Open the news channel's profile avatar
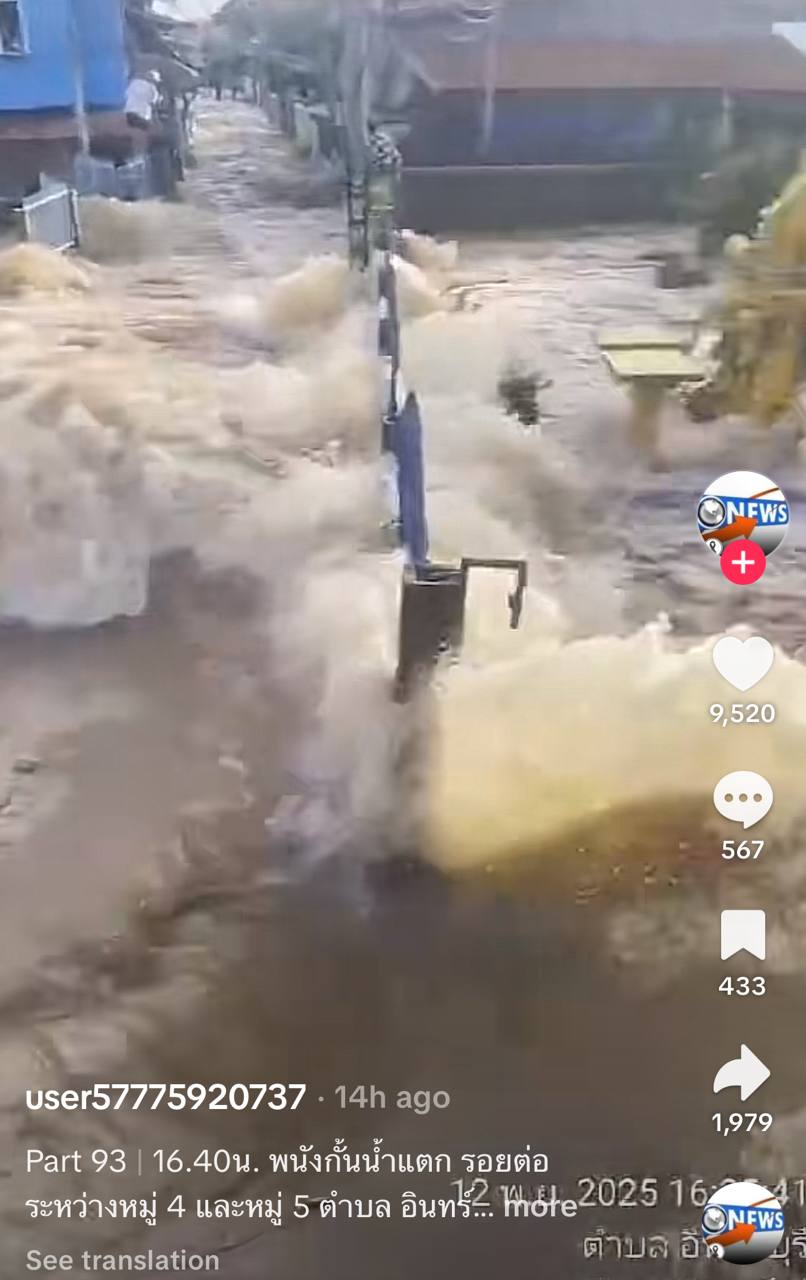The height and width of the screenshot is (1280, 806). (x=742, y=513)
